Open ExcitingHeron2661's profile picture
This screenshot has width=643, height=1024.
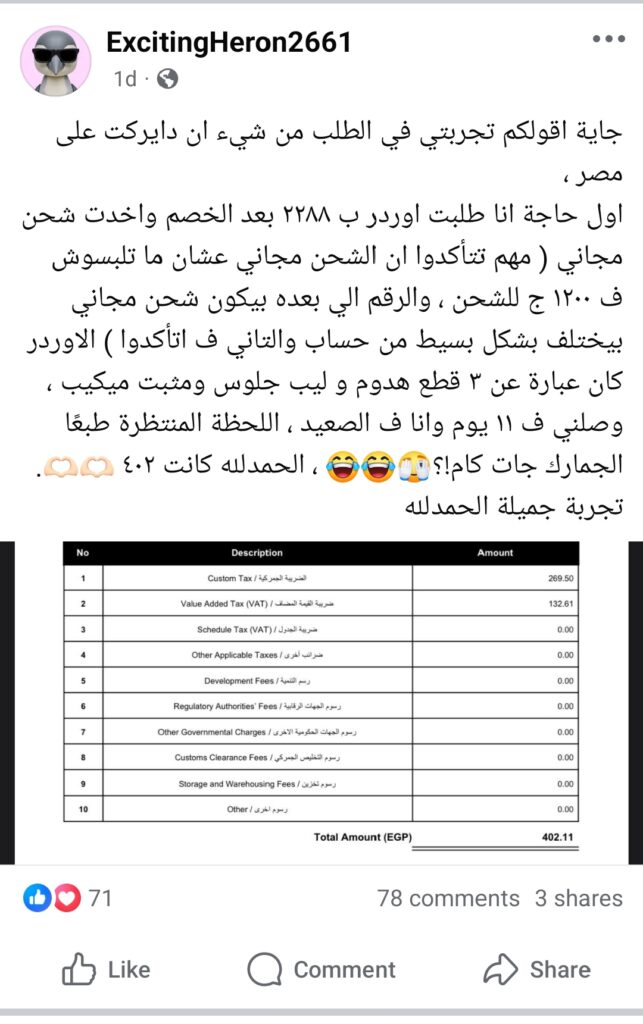(x=55, y=61)
